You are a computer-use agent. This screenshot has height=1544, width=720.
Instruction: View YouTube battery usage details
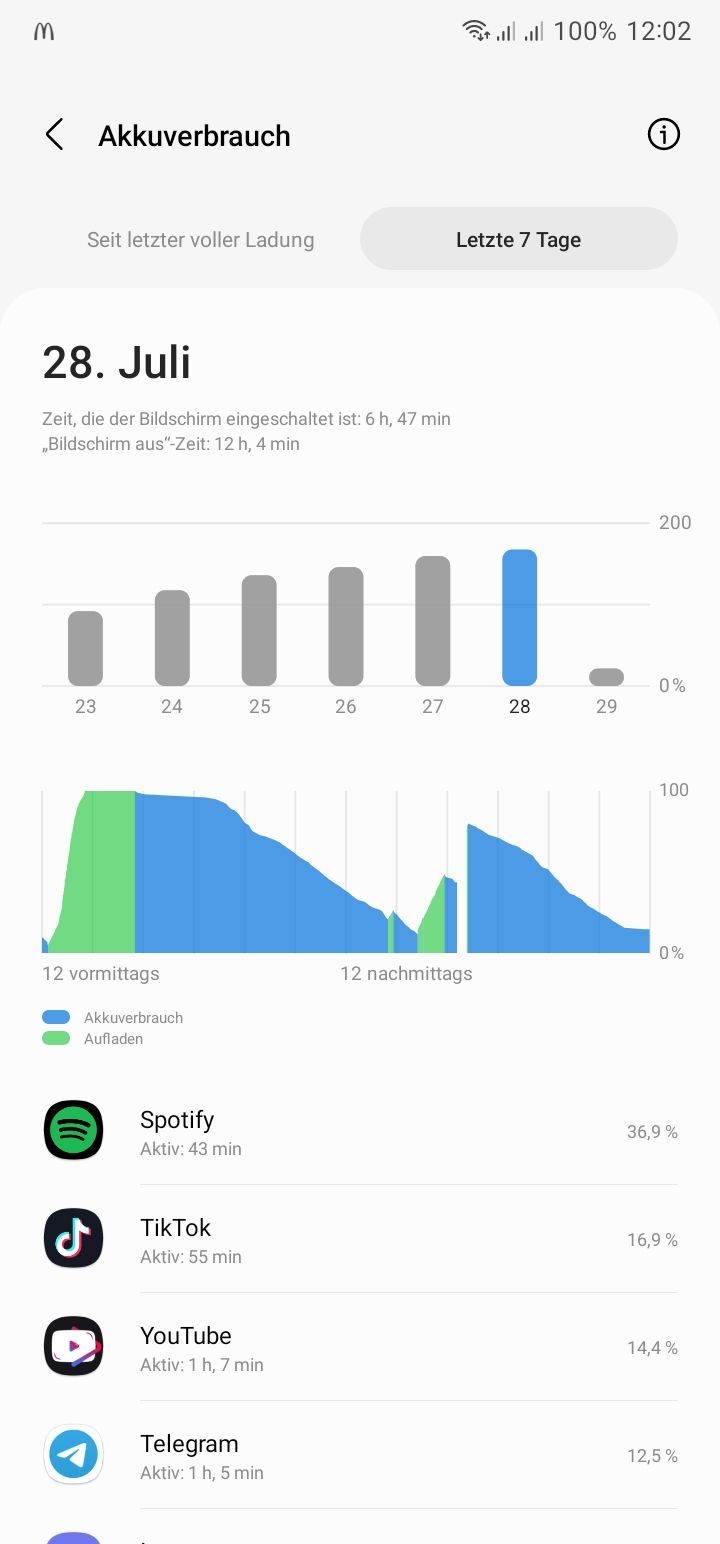(x=360, y=1348)
